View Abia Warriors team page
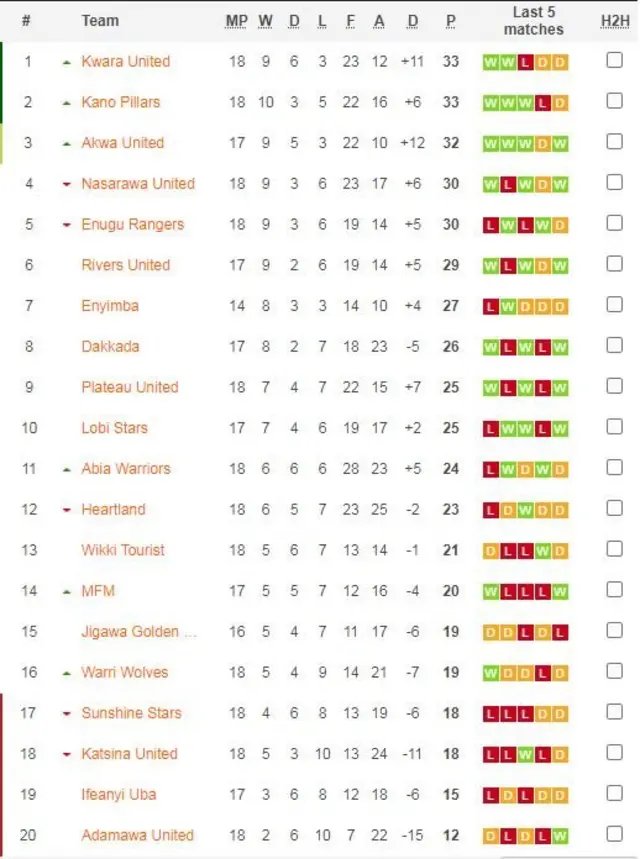640x859 pixels. (x=126, y=469)
